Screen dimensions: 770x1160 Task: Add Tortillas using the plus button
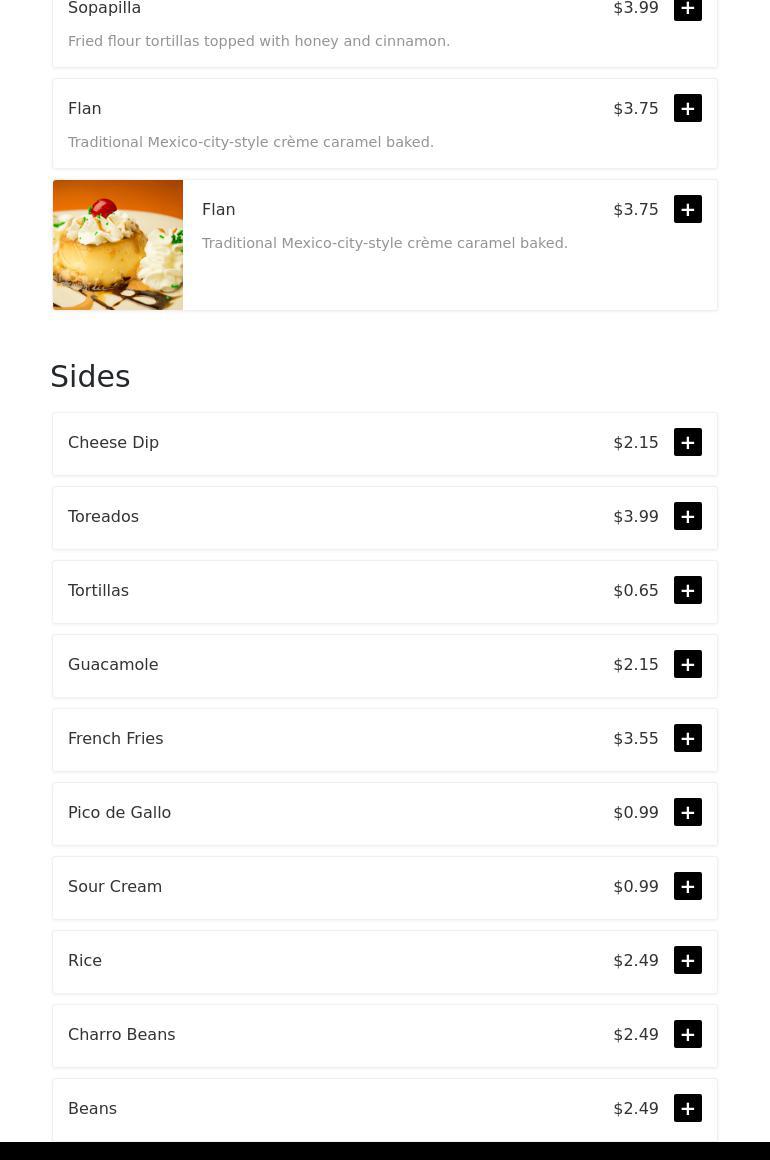tap(688, 590)
